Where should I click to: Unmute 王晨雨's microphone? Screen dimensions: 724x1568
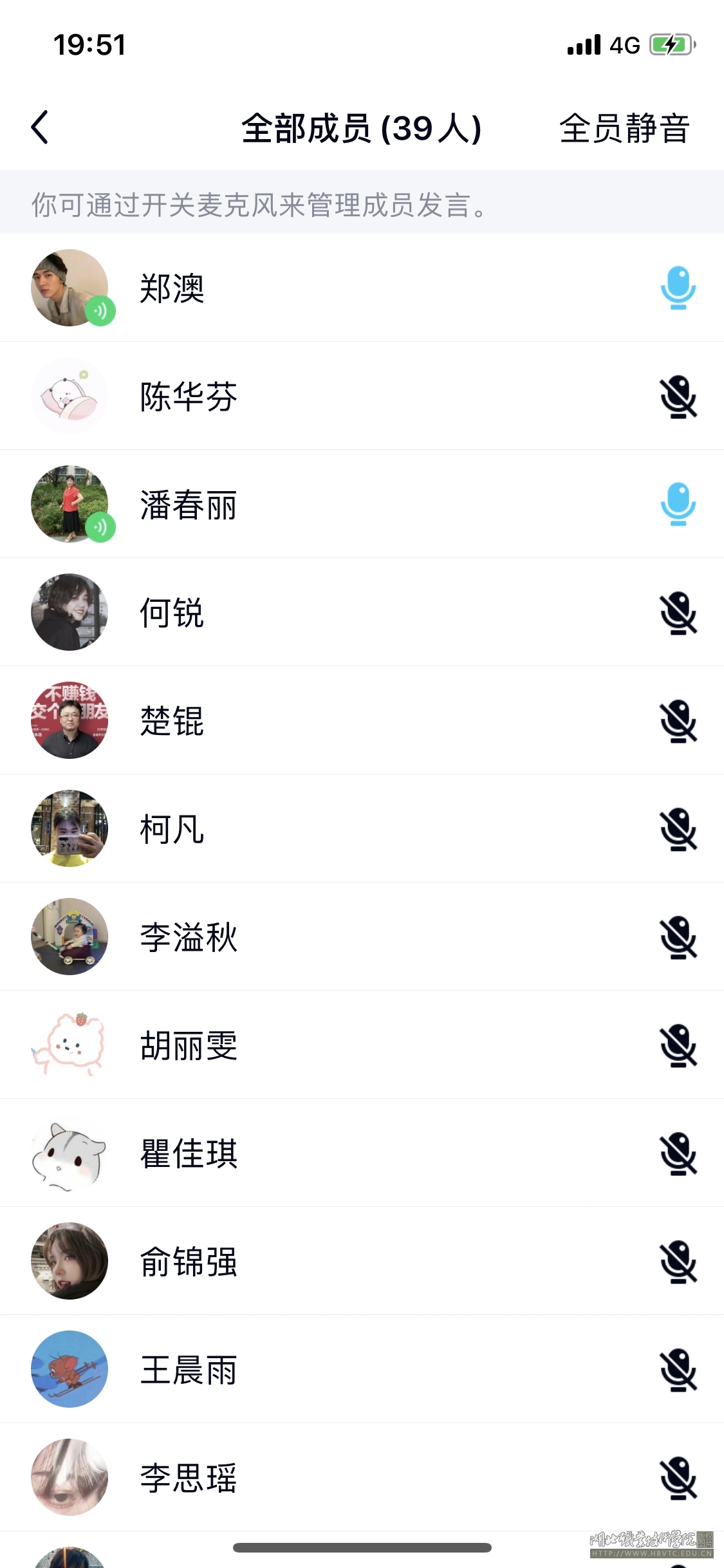pos(678,1370)
